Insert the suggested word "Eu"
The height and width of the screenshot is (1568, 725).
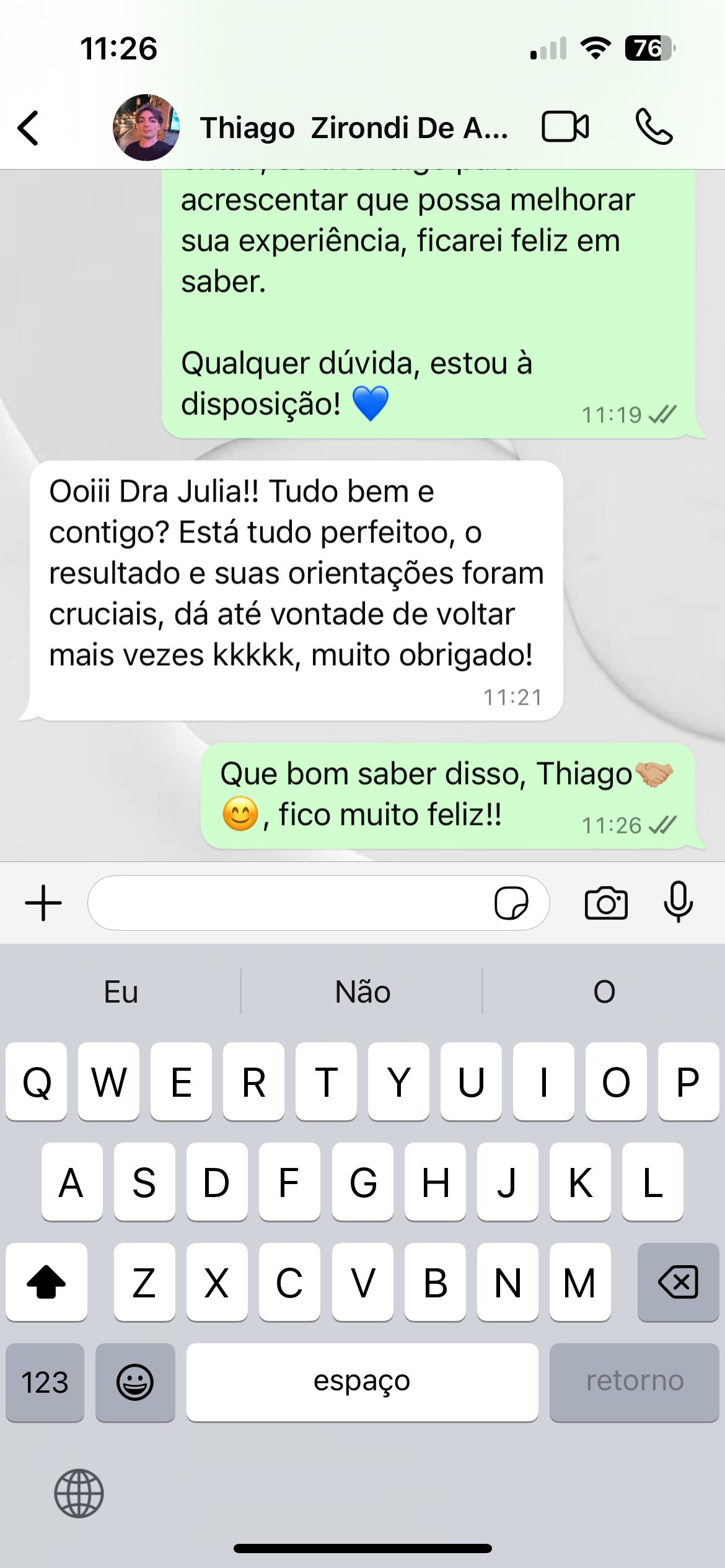click(x=121, y=992)
